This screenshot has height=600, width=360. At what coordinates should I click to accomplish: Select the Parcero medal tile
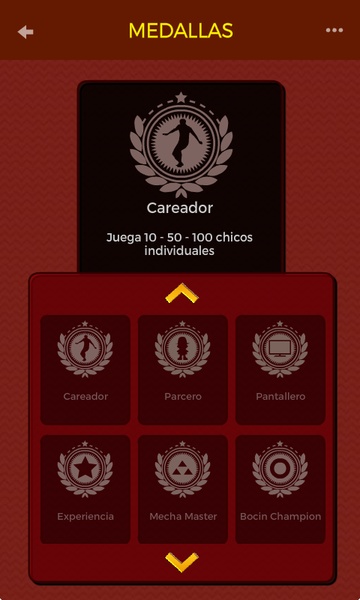(183, 370)
